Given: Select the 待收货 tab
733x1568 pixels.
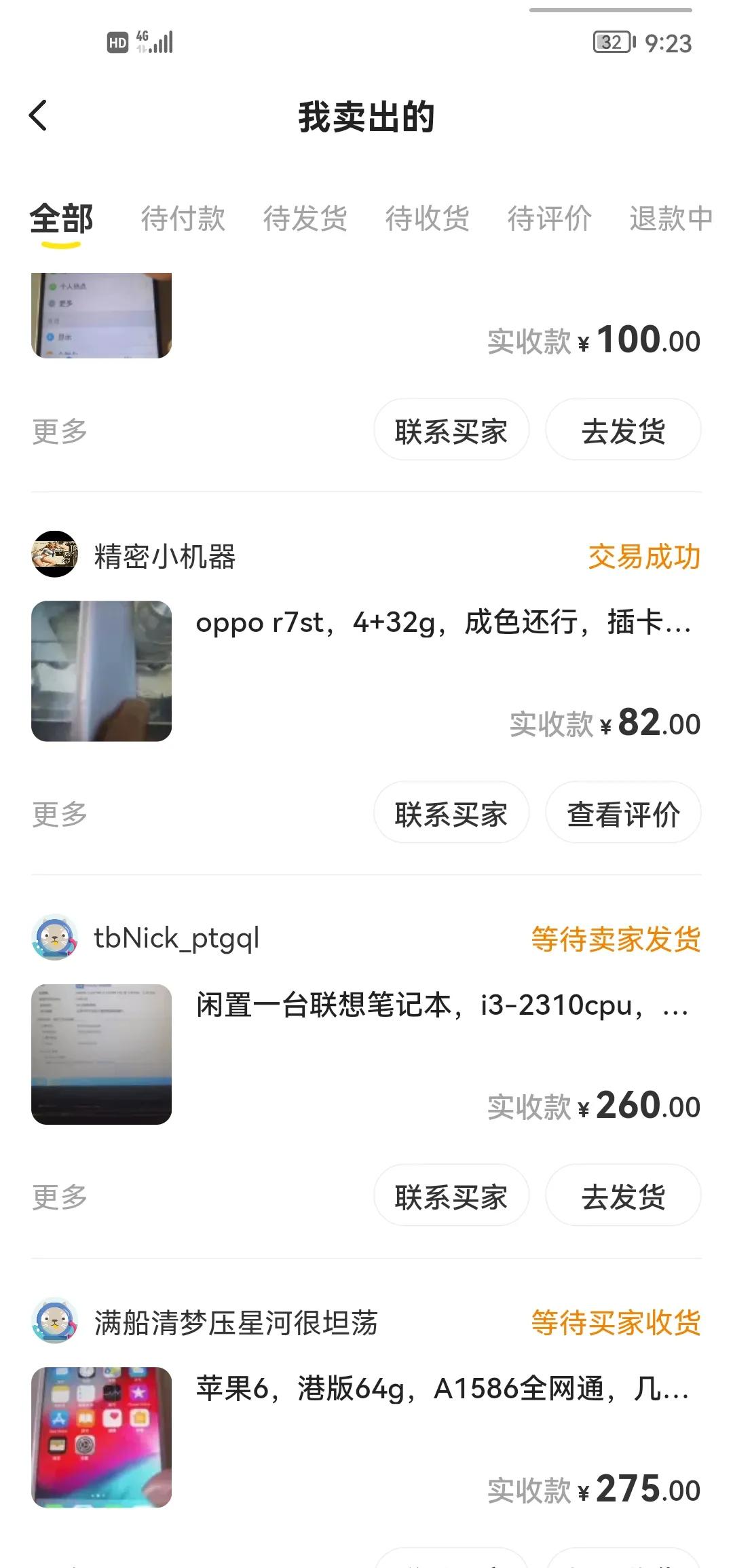Looking at the screenshot, I should tap(427, 219).
